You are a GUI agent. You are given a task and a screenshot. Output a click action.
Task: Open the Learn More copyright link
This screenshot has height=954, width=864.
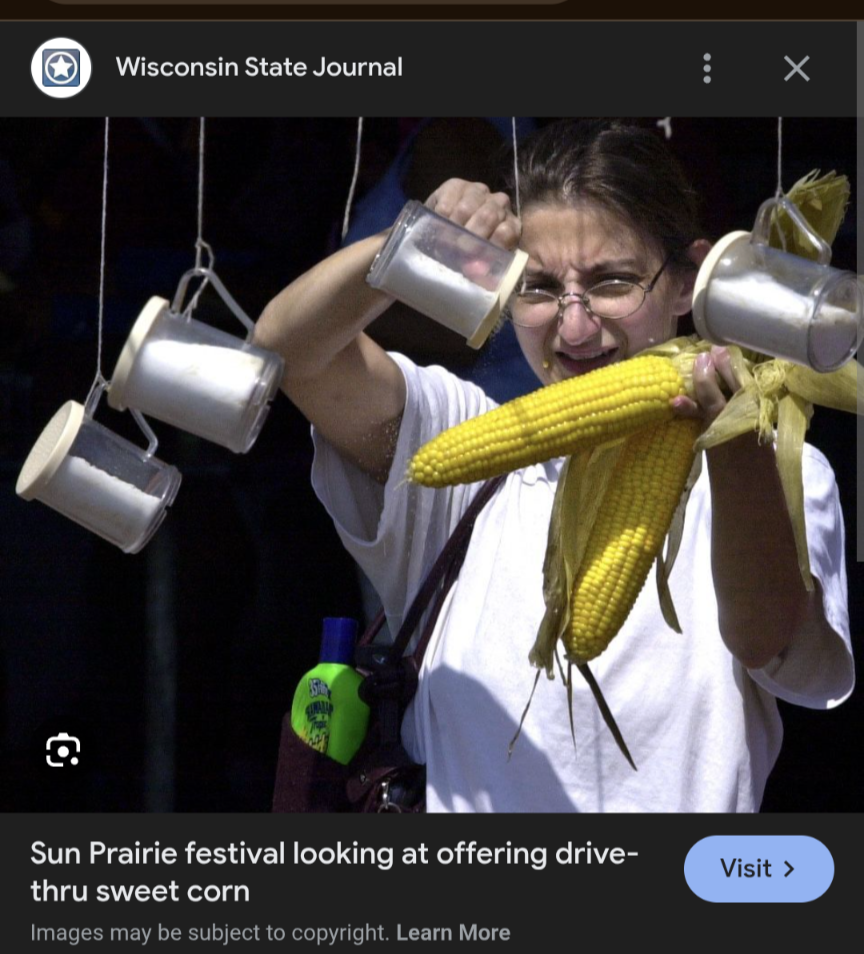[453, 932]
